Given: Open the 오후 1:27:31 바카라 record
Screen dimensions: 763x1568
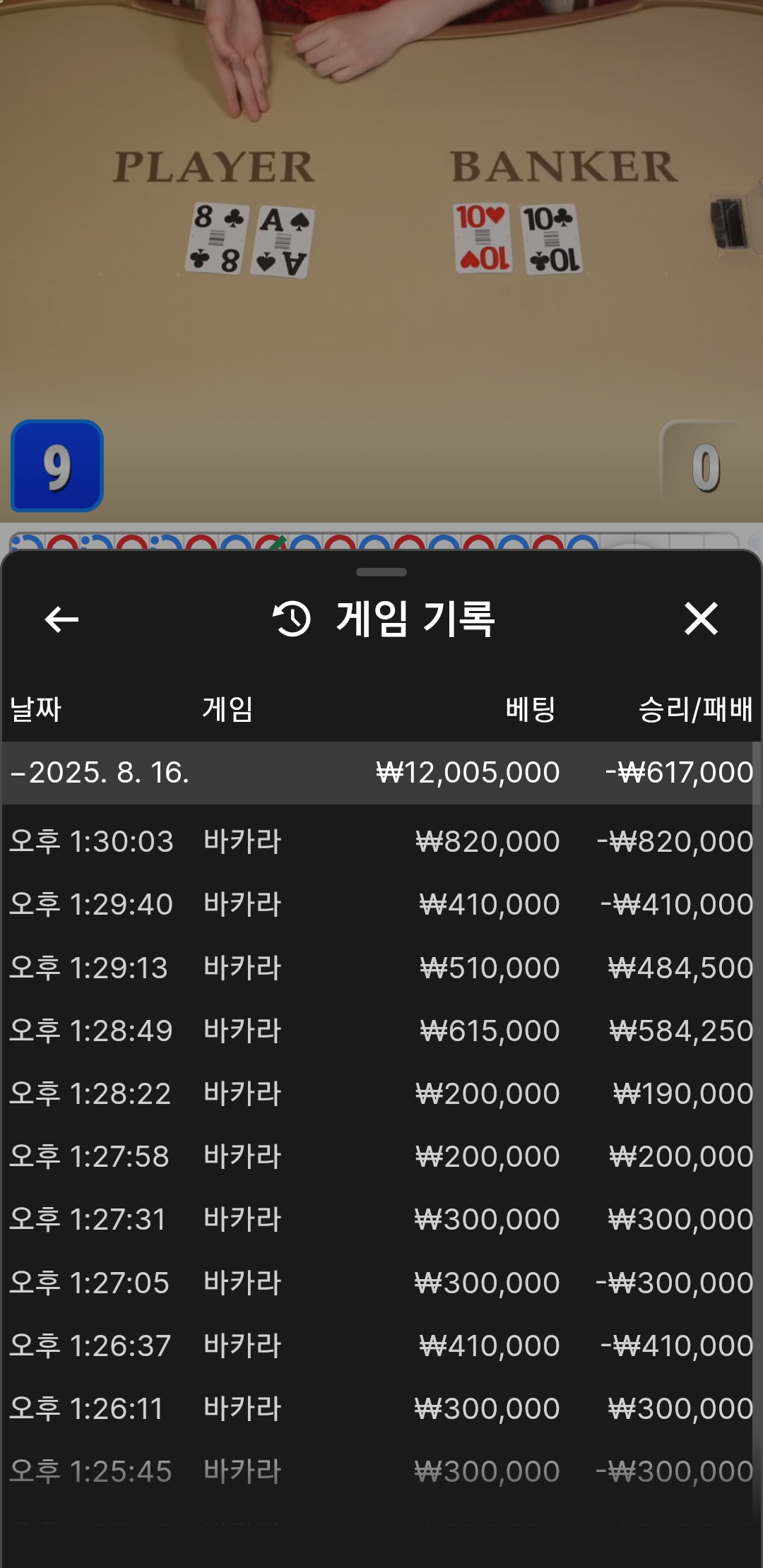Looking at the screenshot, I should pyautogui.click(x=380, y=1219).
